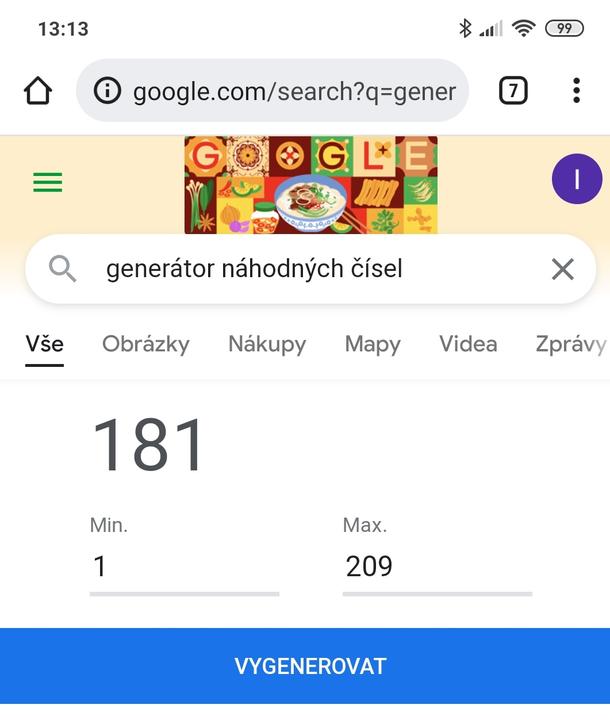
Task: Open the browser overflow menu
Action: click(x=576, y=91)
